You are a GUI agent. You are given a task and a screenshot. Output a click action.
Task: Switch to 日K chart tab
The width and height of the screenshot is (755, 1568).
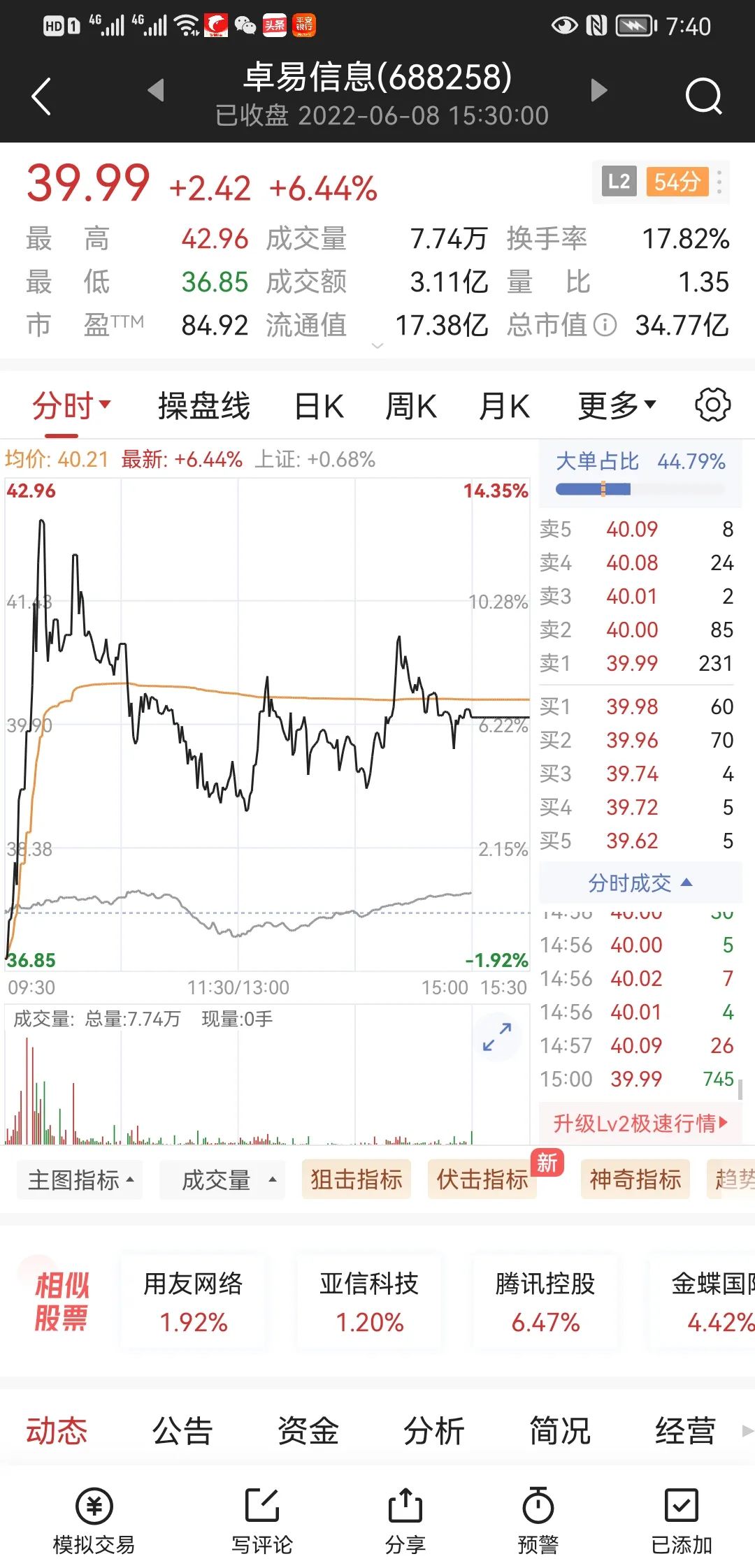[319, 406]
